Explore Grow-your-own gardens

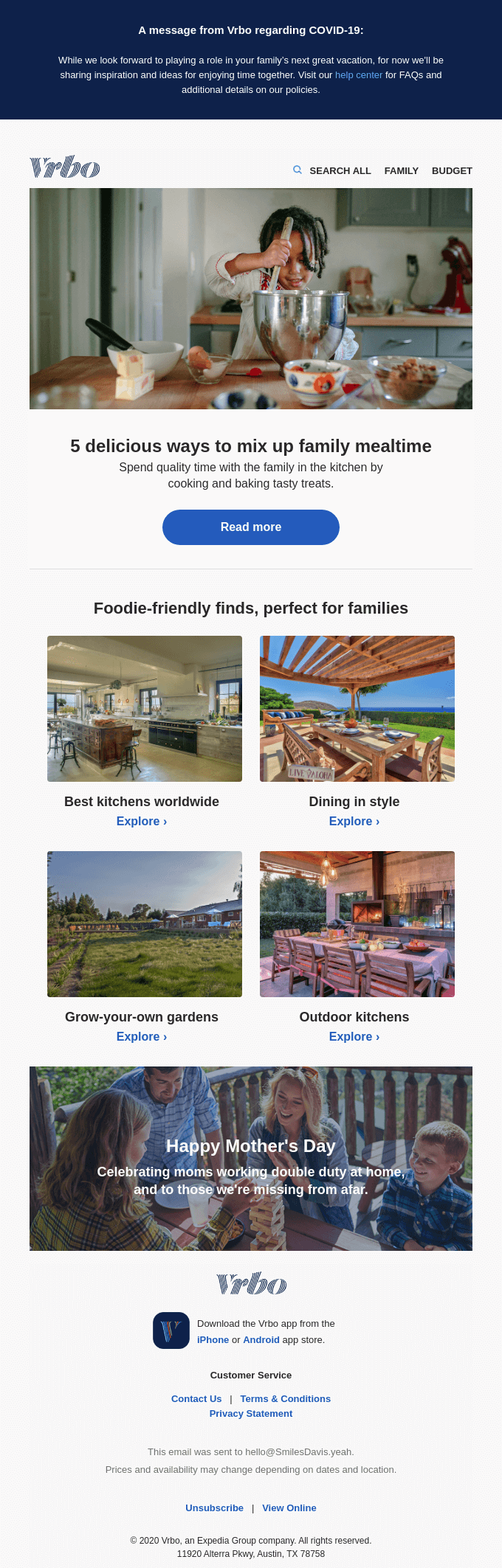coord(142,1037)
